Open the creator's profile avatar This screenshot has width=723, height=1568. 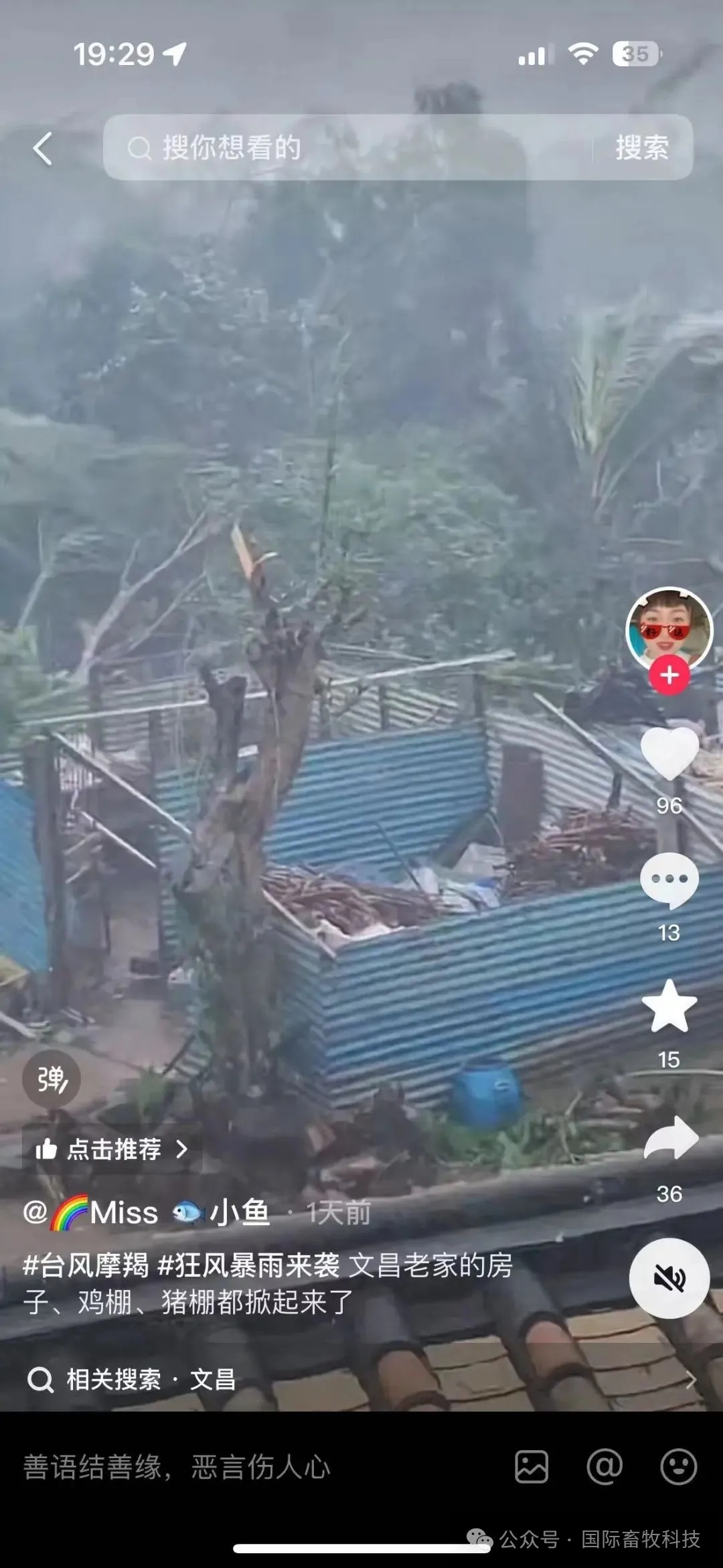669,630
